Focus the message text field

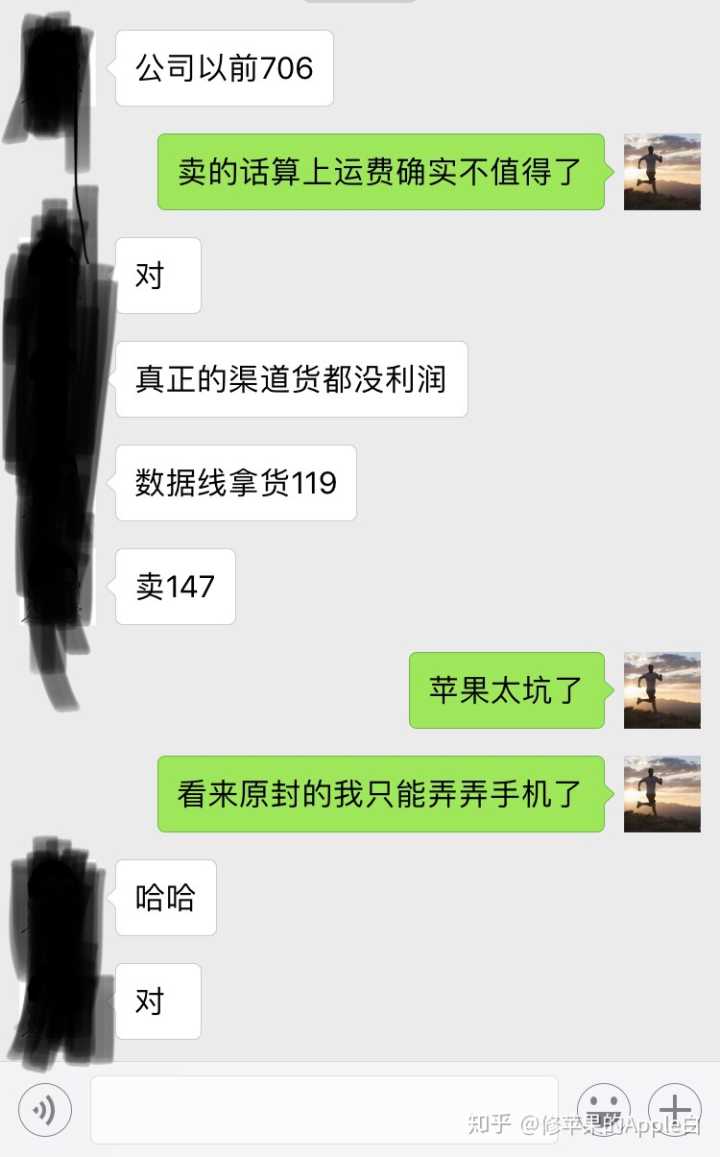[x=324, y=1109]
